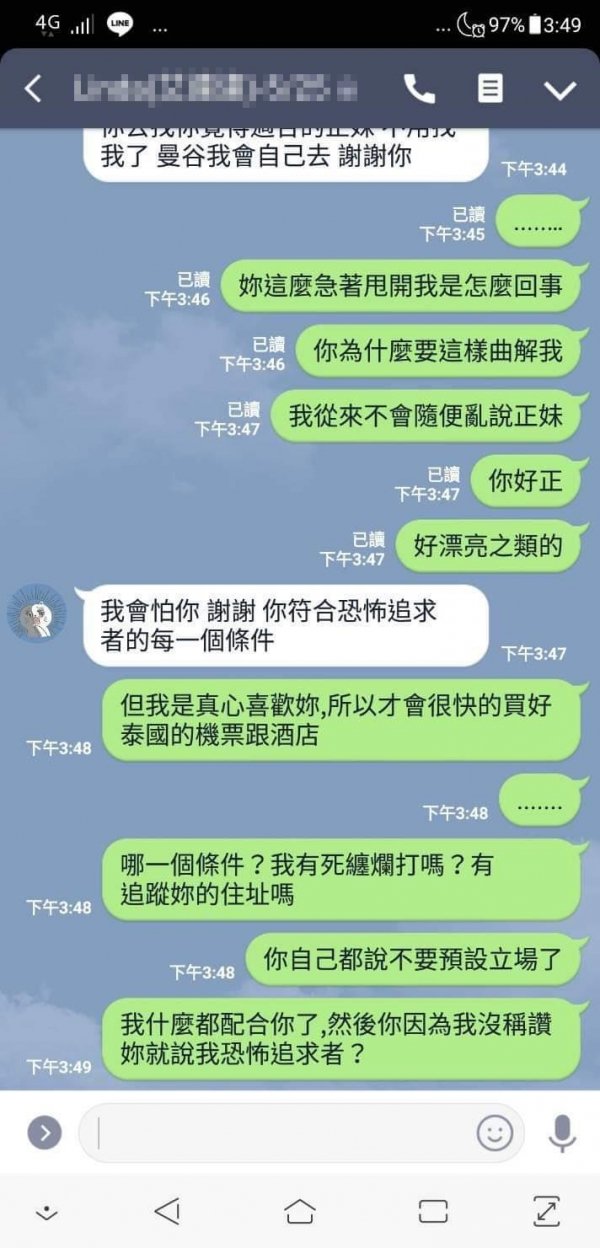Focus the message input field
The width and height of the screenshot is (600, 1248).
(280, 1133)
